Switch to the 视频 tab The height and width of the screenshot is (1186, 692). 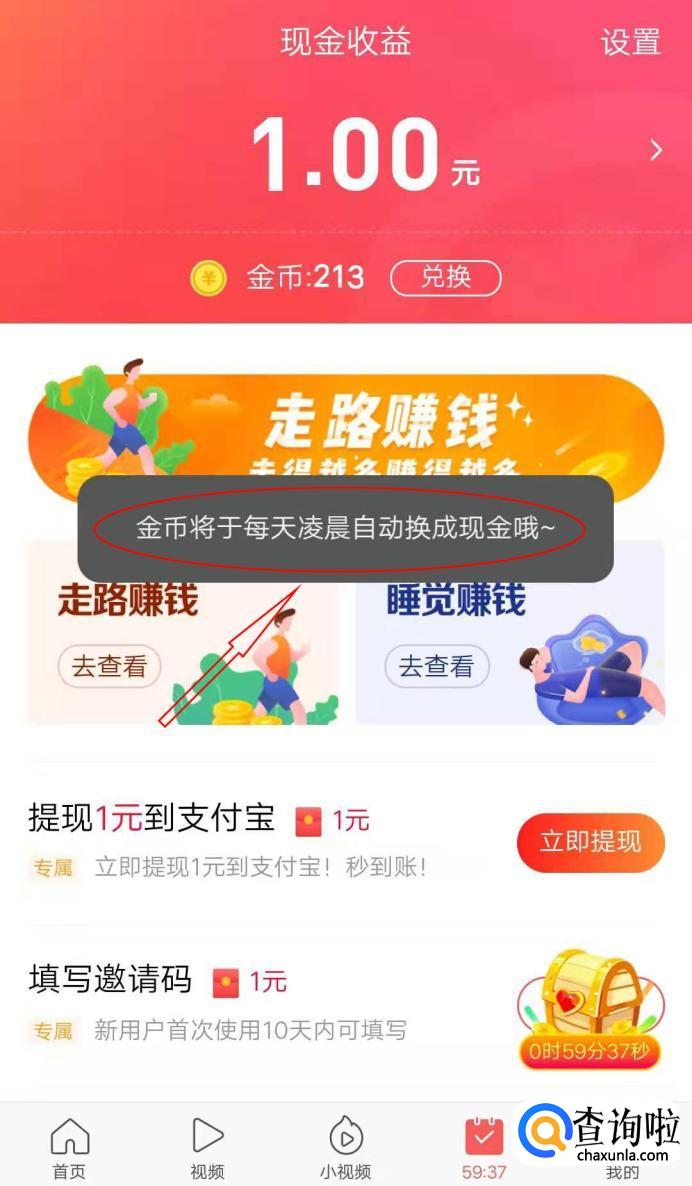click(x=207, y=1148)
